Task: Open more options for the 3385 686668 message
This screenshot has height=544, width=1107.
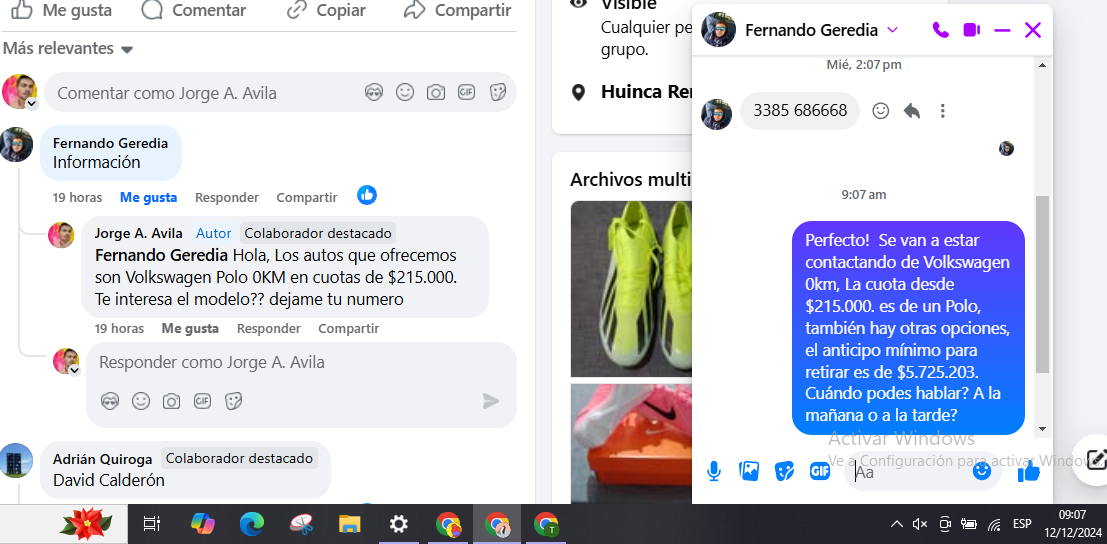Action: 942,111
